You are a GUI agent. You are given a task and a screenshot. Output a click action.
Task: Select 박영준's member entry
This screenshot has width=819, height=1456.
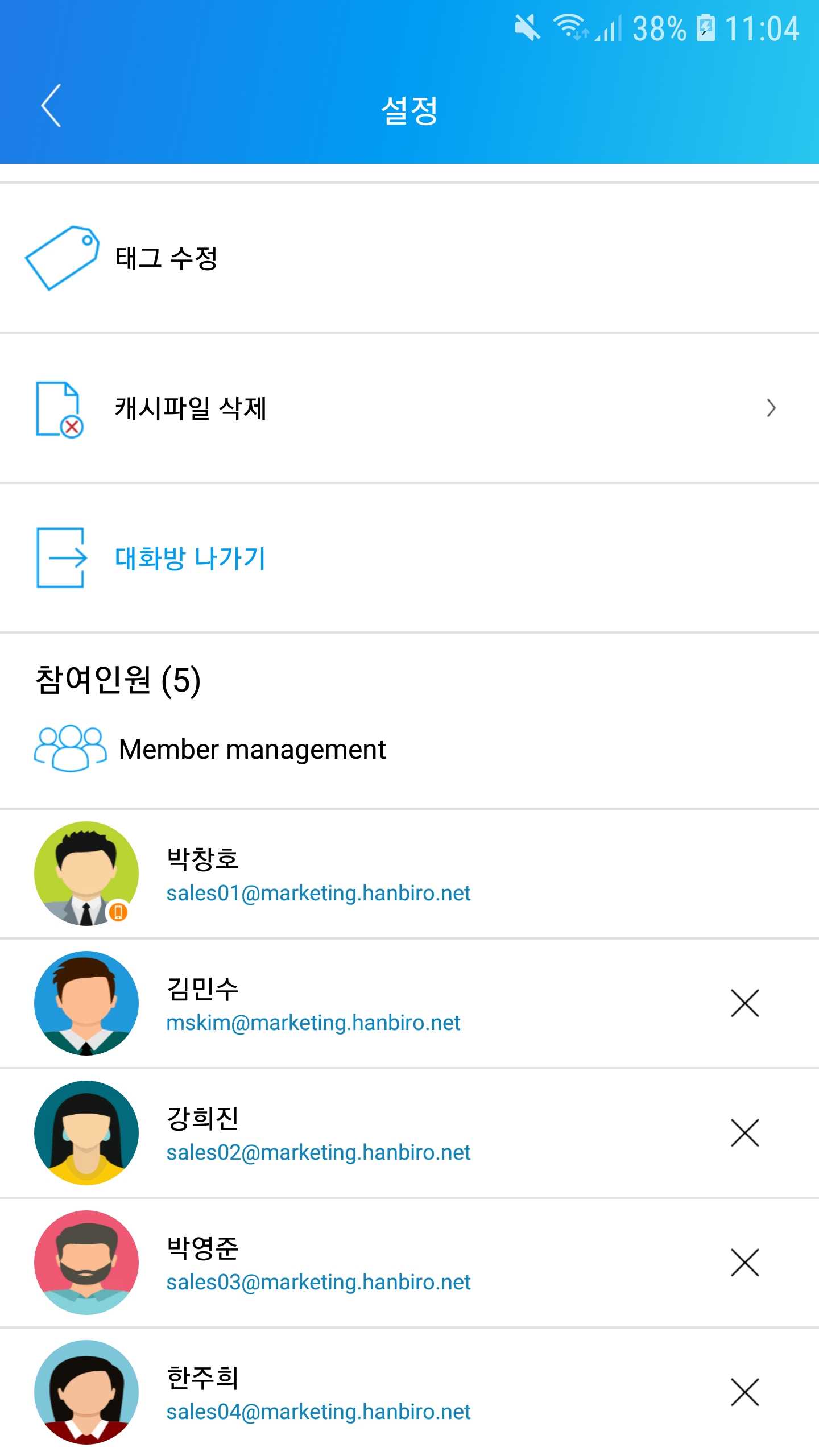[364, 1263]
